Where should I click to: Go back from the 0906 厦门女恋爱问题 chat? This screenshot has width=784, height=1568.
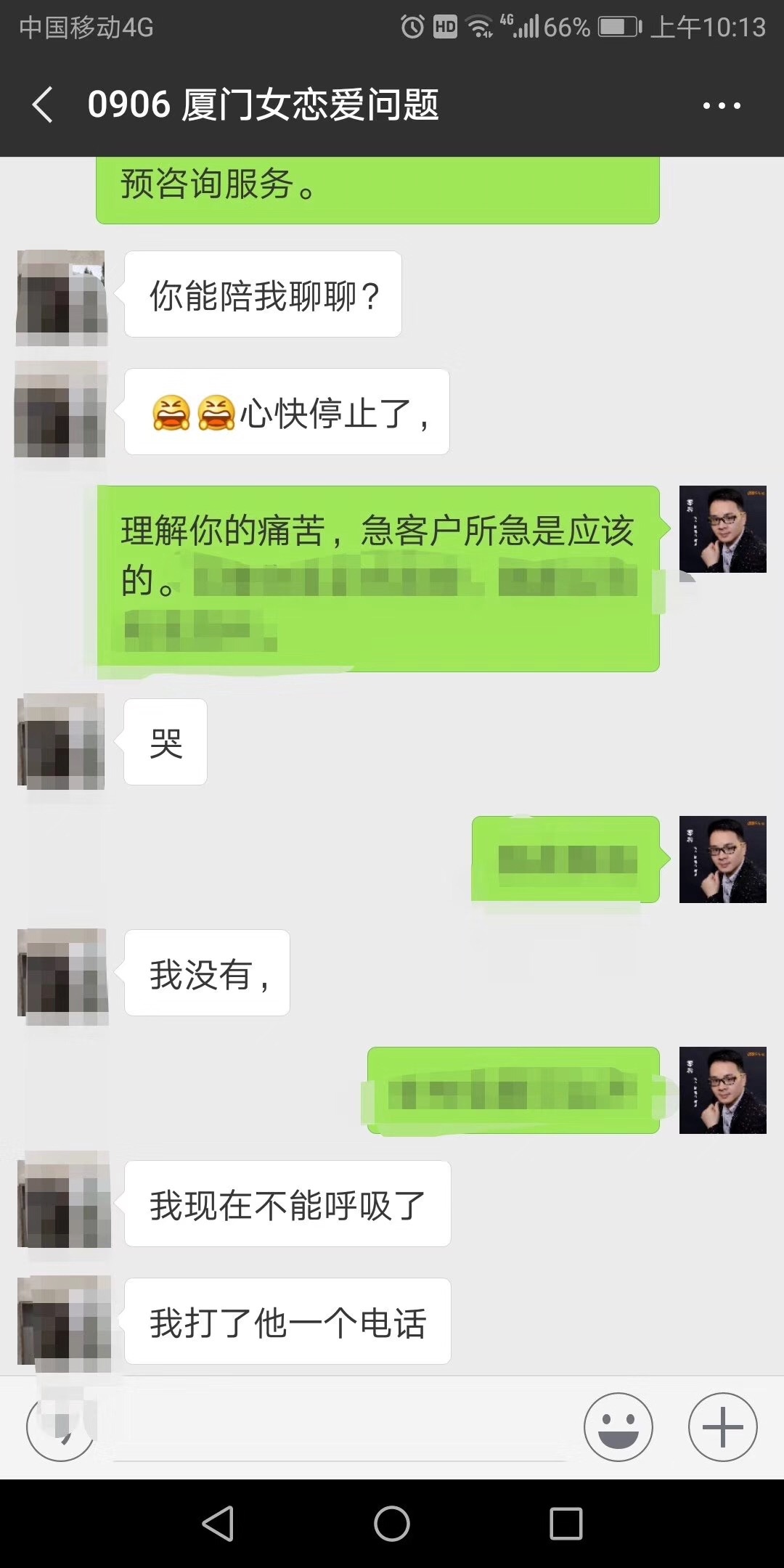coord(44,105)
